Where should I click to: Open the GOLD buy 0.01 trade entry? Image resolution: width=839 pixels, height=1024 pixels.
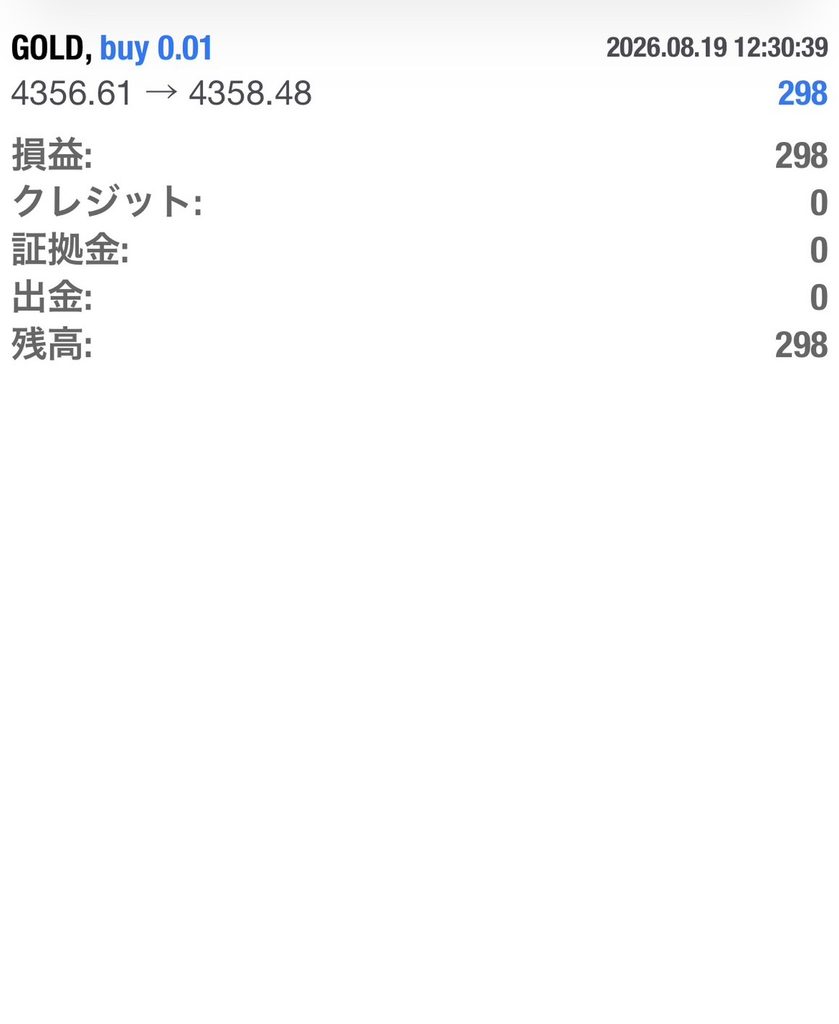pos(419,71)
